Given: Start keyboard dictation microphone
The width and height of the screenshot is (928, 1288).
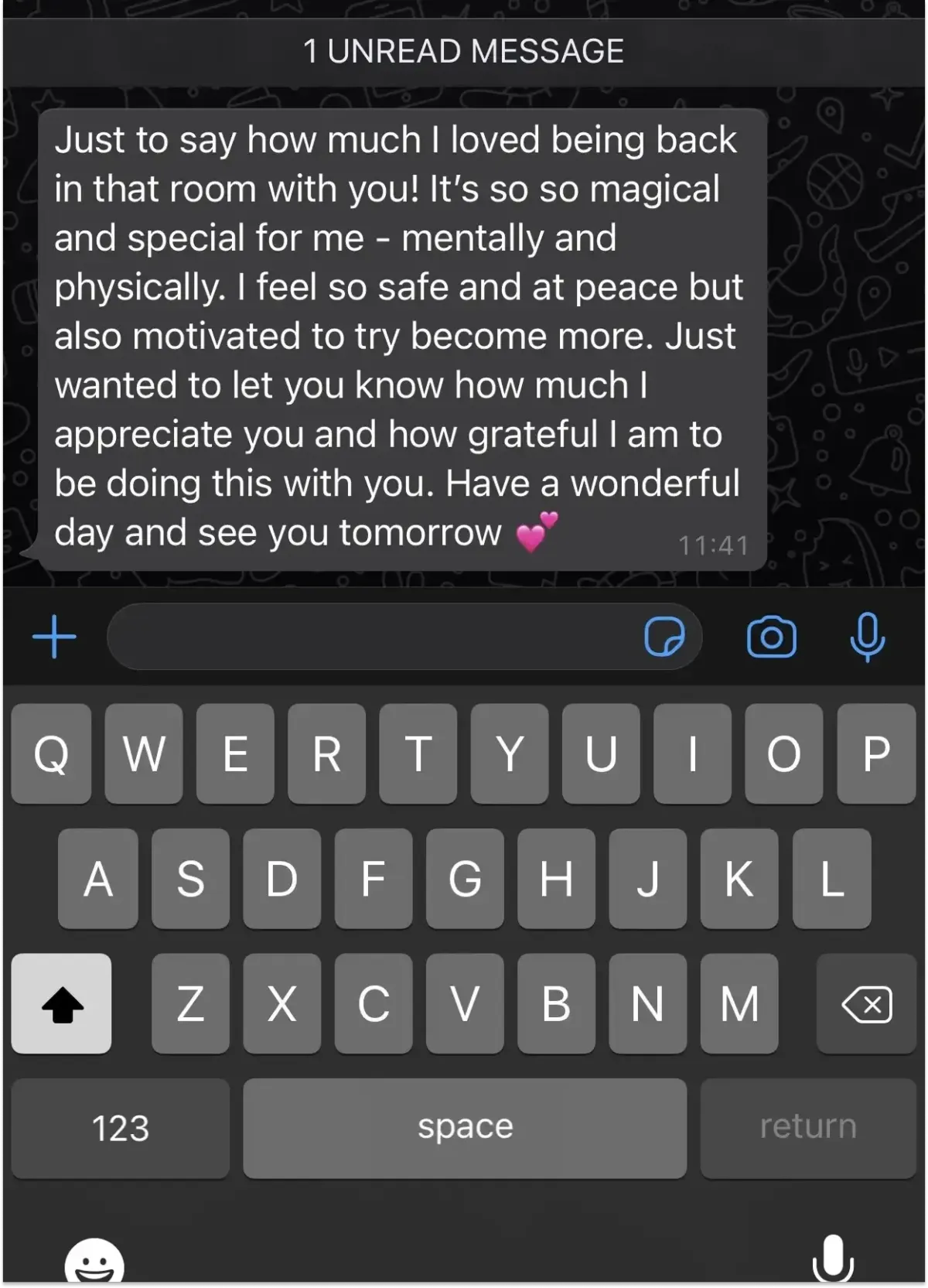Looking at the screenshot, I should click(x=833, y=1259).
